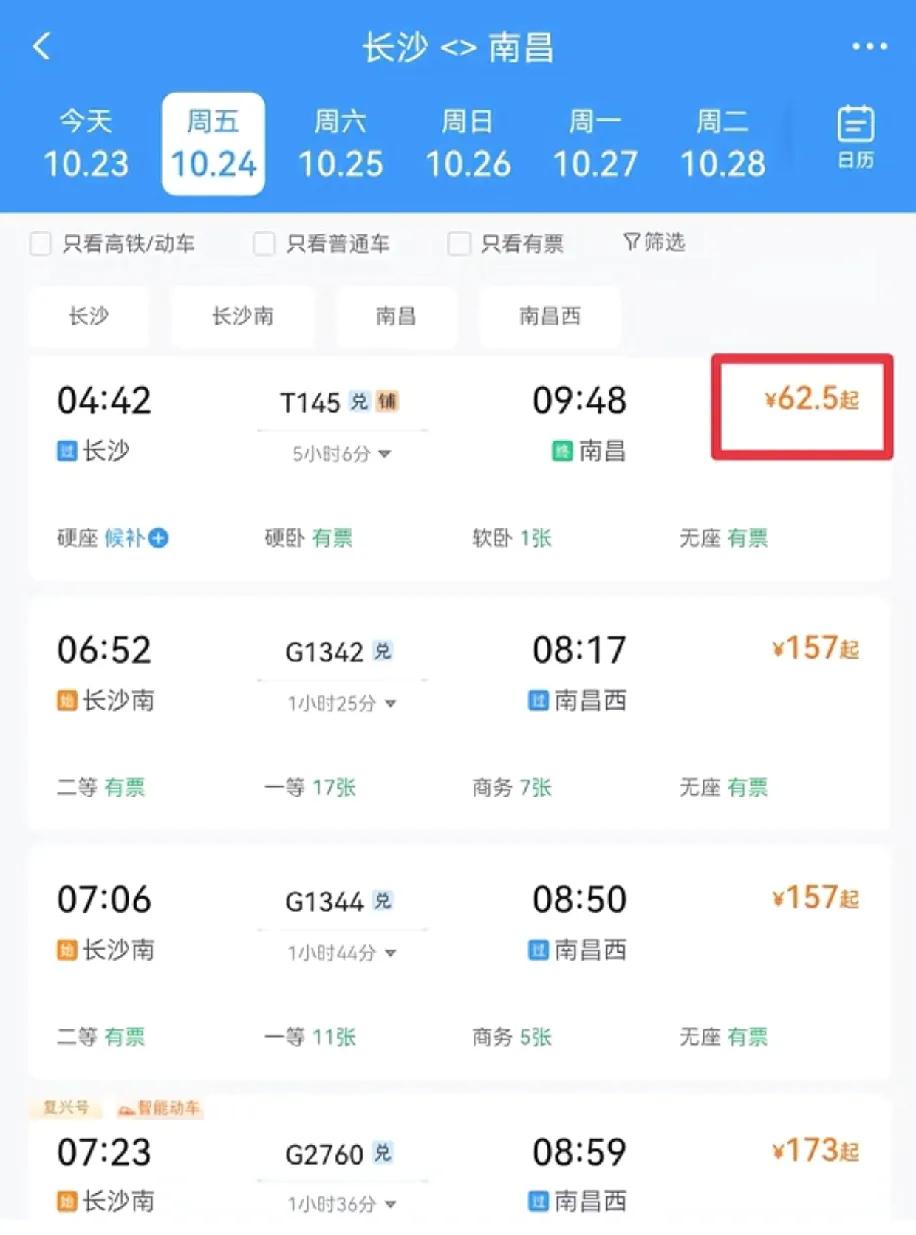Select today 10.23 date tab
916x1235 pixels.
(x=86, y=144)
